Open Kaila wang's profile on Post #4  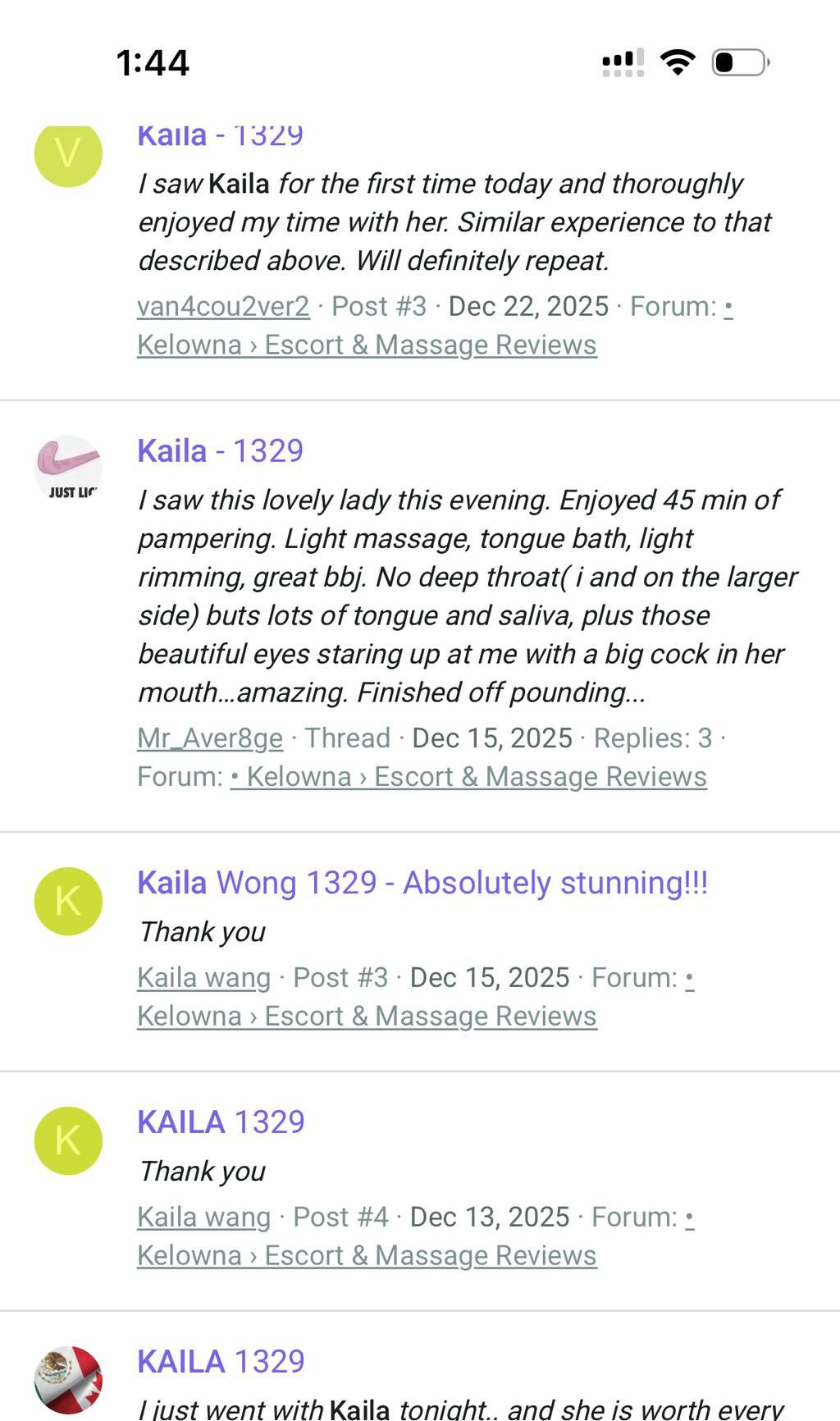(x=203, y=1218)
